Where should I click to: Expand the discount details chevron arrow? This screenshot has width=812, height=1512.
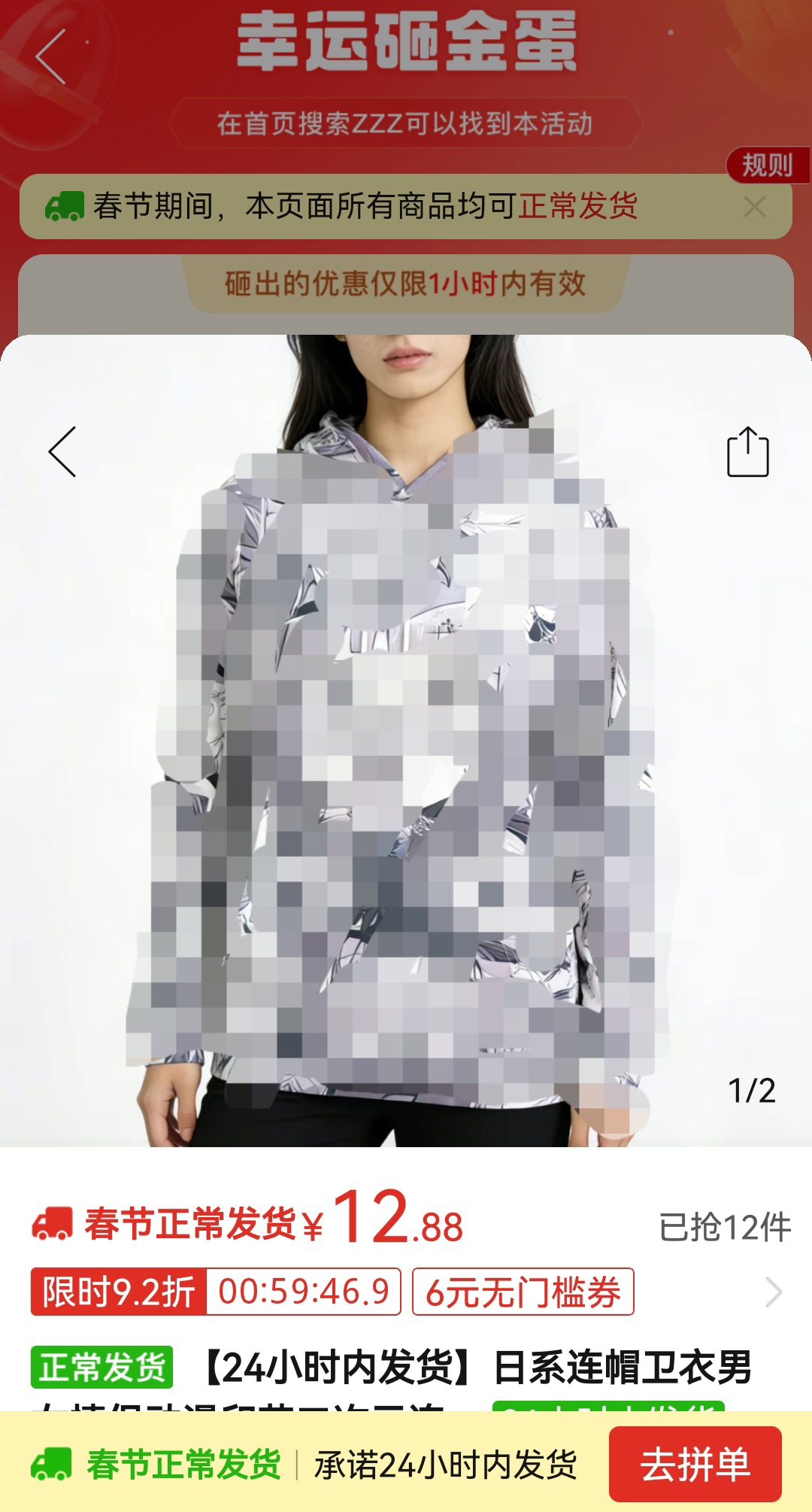coord(774,1292)
